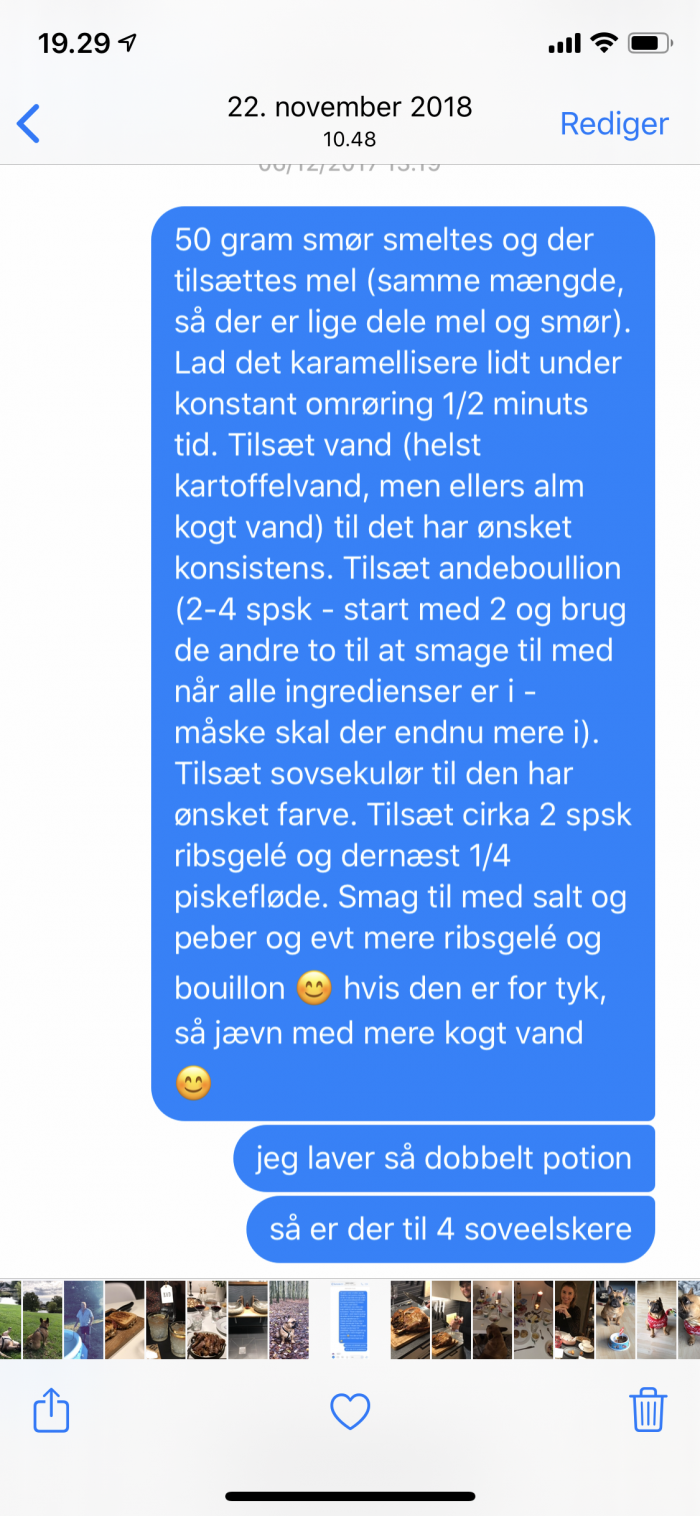Go back to the photo library

coord(29,123)
